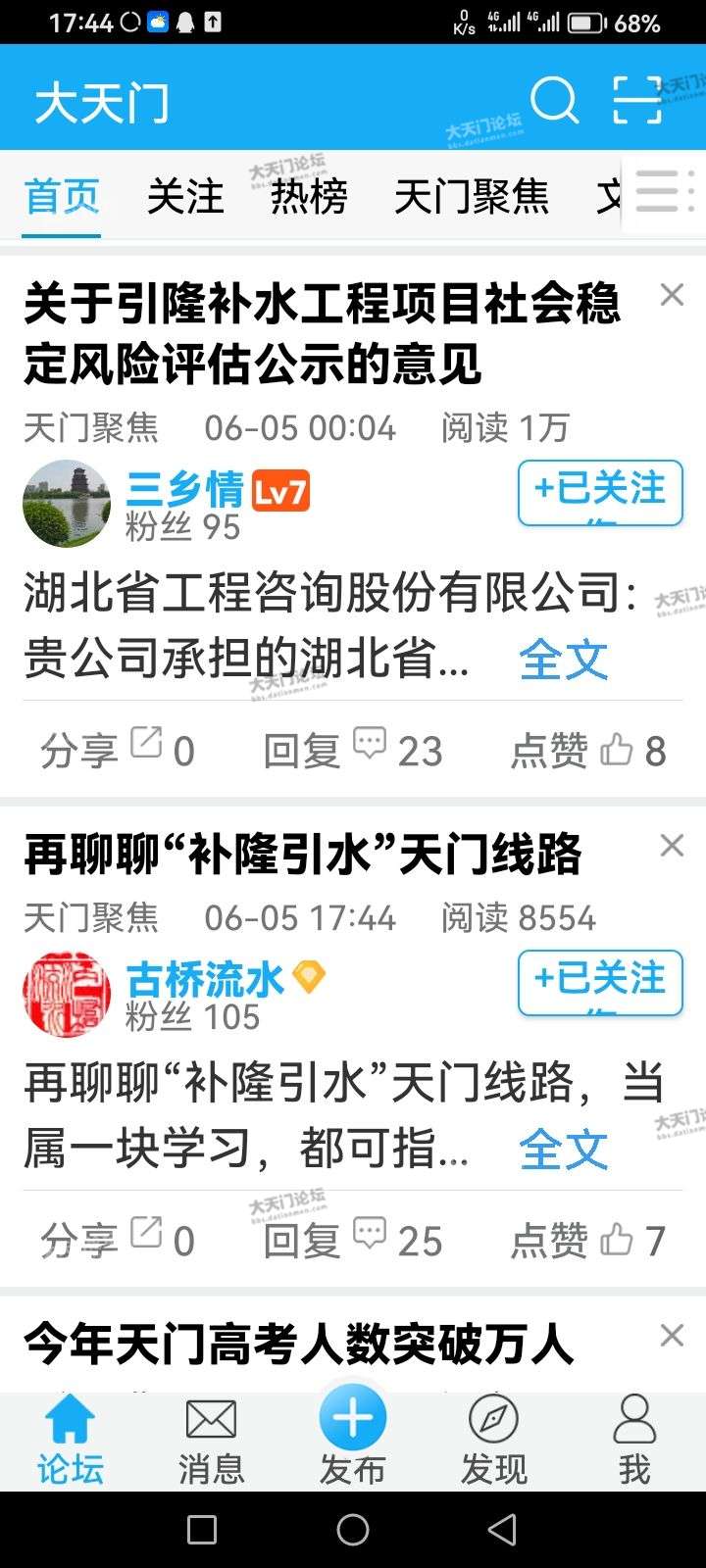This screenshot has width=706, height=1568.
Task: Open the search icon in the header
Action: click(554, 100)
